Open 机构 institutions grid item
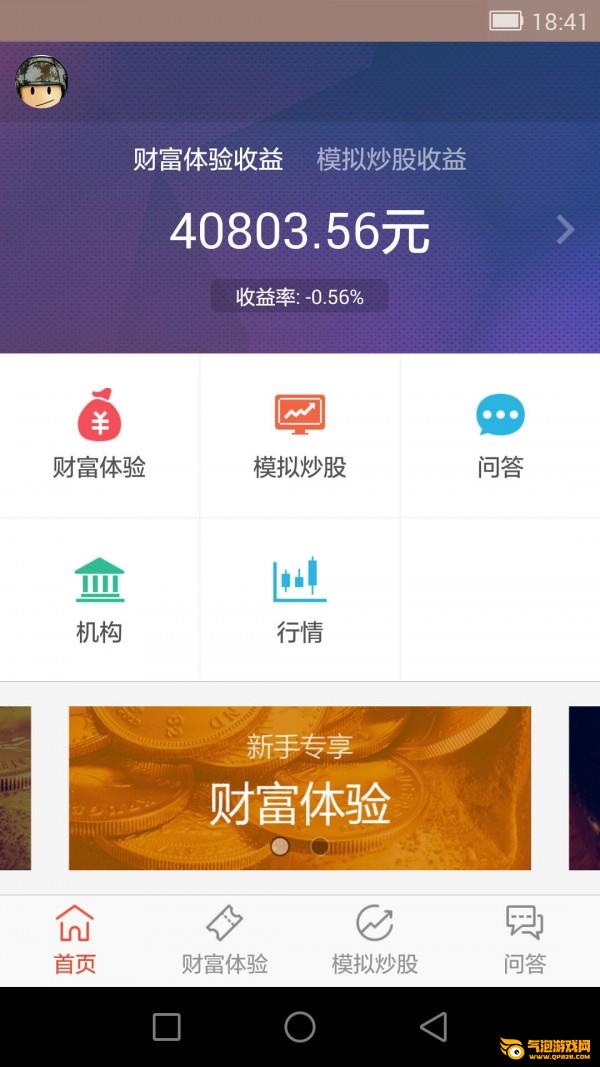This screenshot has width=600, height=1067. [99, 600]
